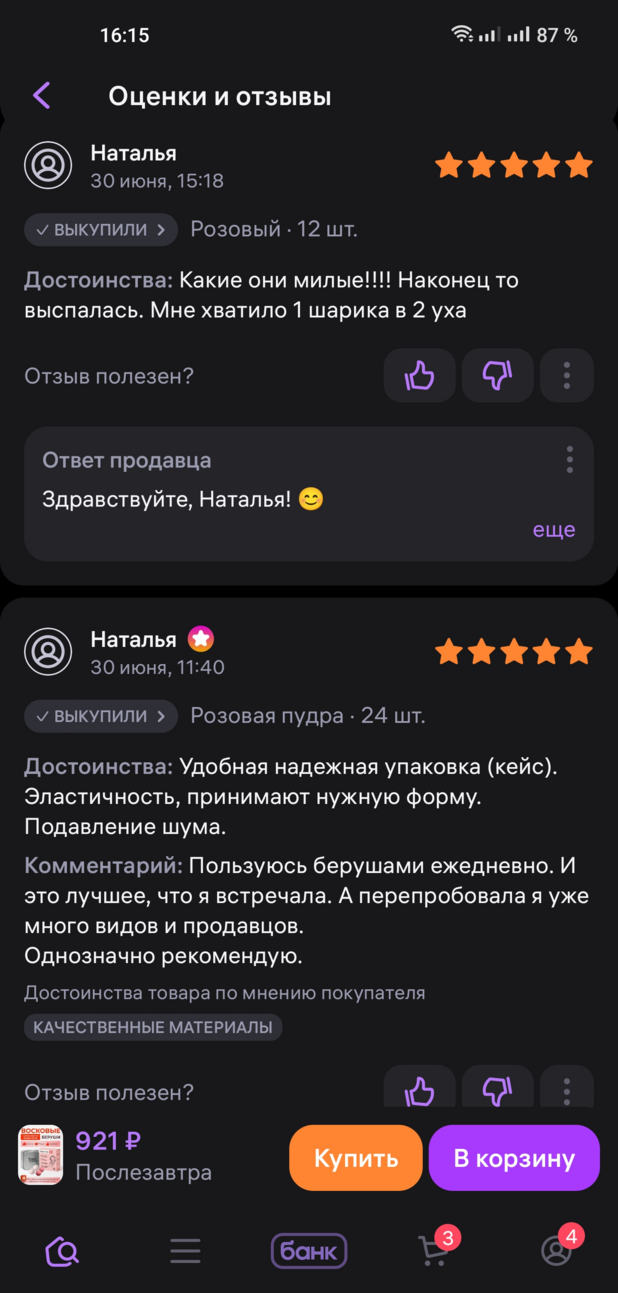Like the Розовая пудра review

click(x=419, y=1090)
